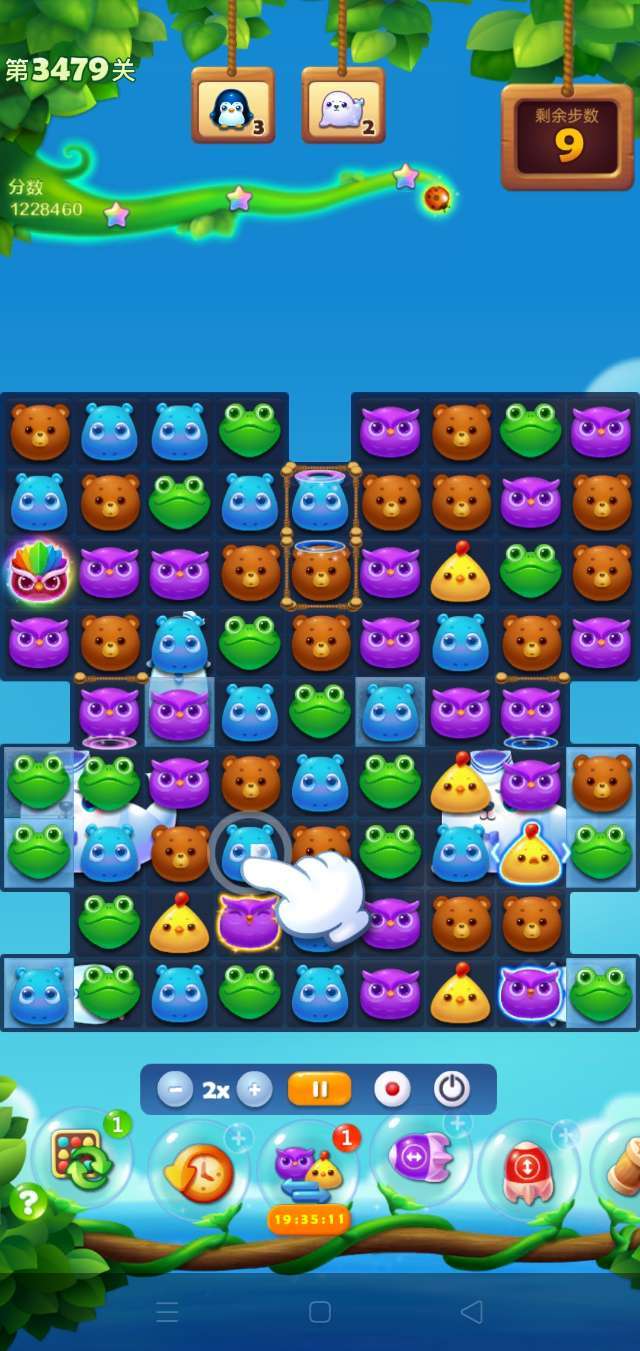Open the green question mark help
Viewport: 640px width, 1351px height.
(x=28, y=1202)
